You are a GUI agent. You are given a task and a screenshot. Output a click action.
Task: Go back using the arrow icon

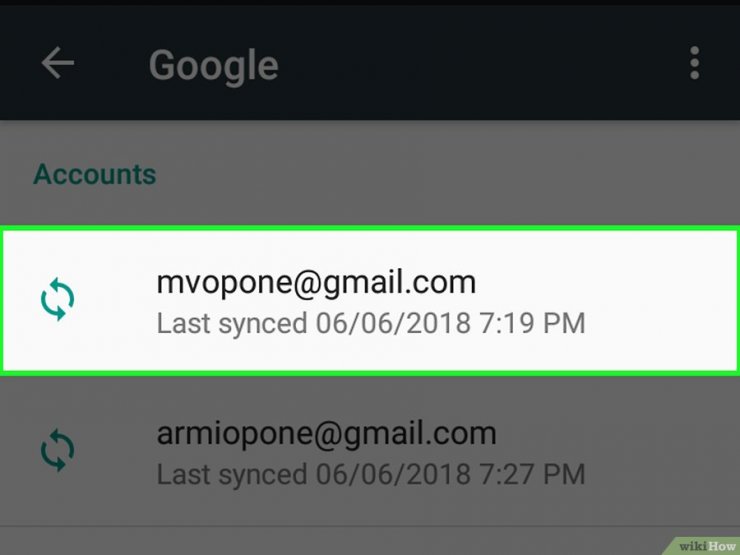click(x=57, y=64)
